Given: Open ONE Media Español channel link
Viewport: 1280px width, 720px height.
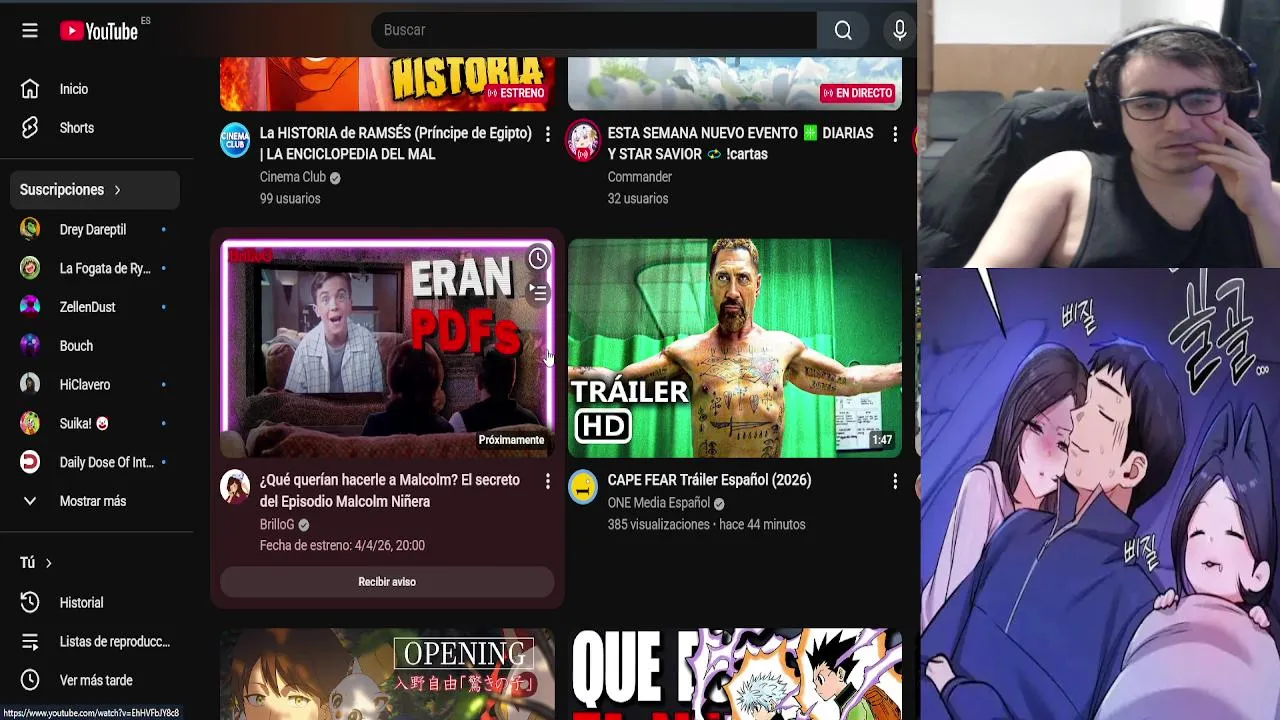Looking at the screenshot, I should coord(658,503).
